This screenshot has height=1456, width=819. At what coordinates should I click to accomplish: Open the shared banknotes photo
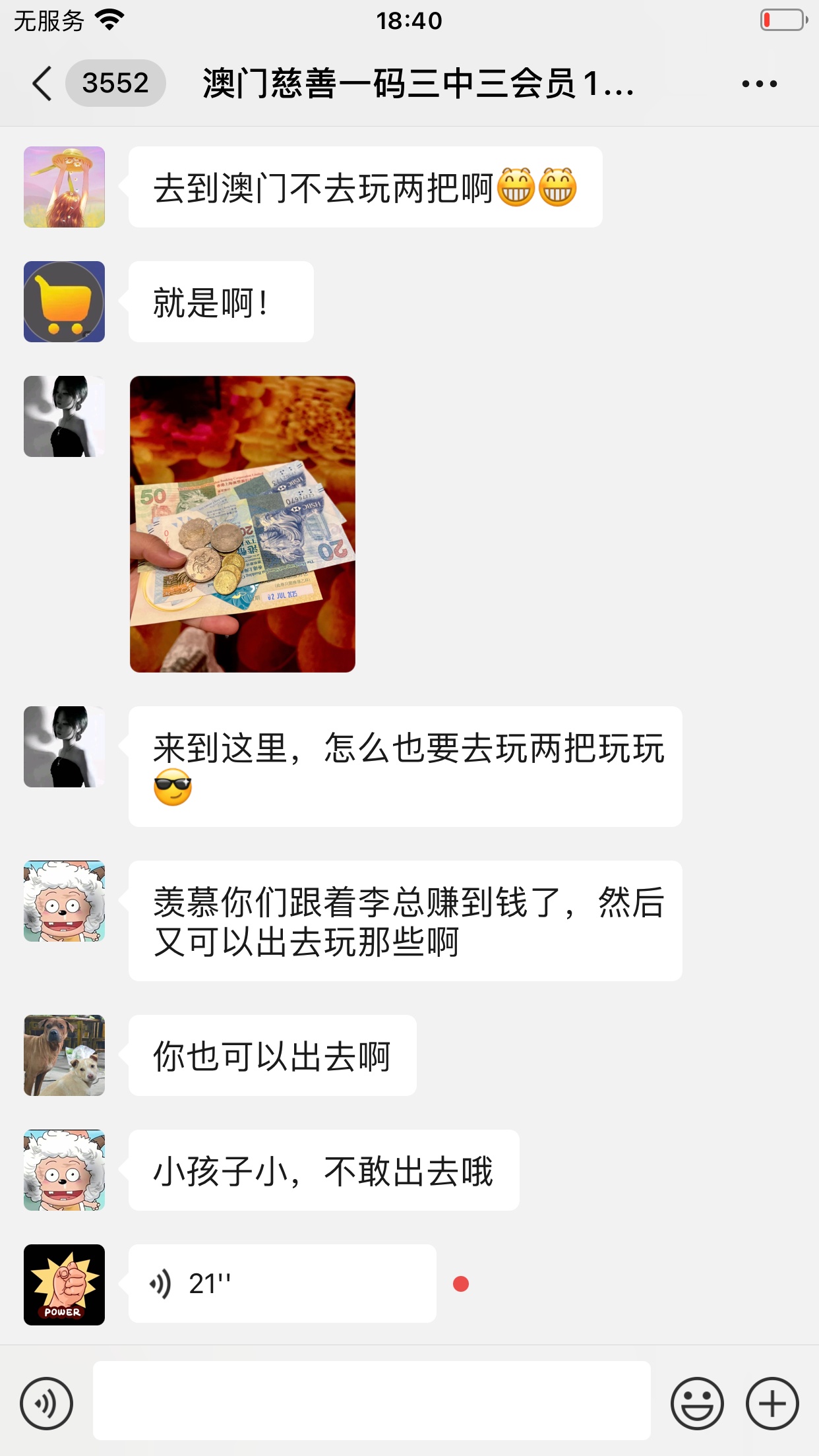[242, 524]
